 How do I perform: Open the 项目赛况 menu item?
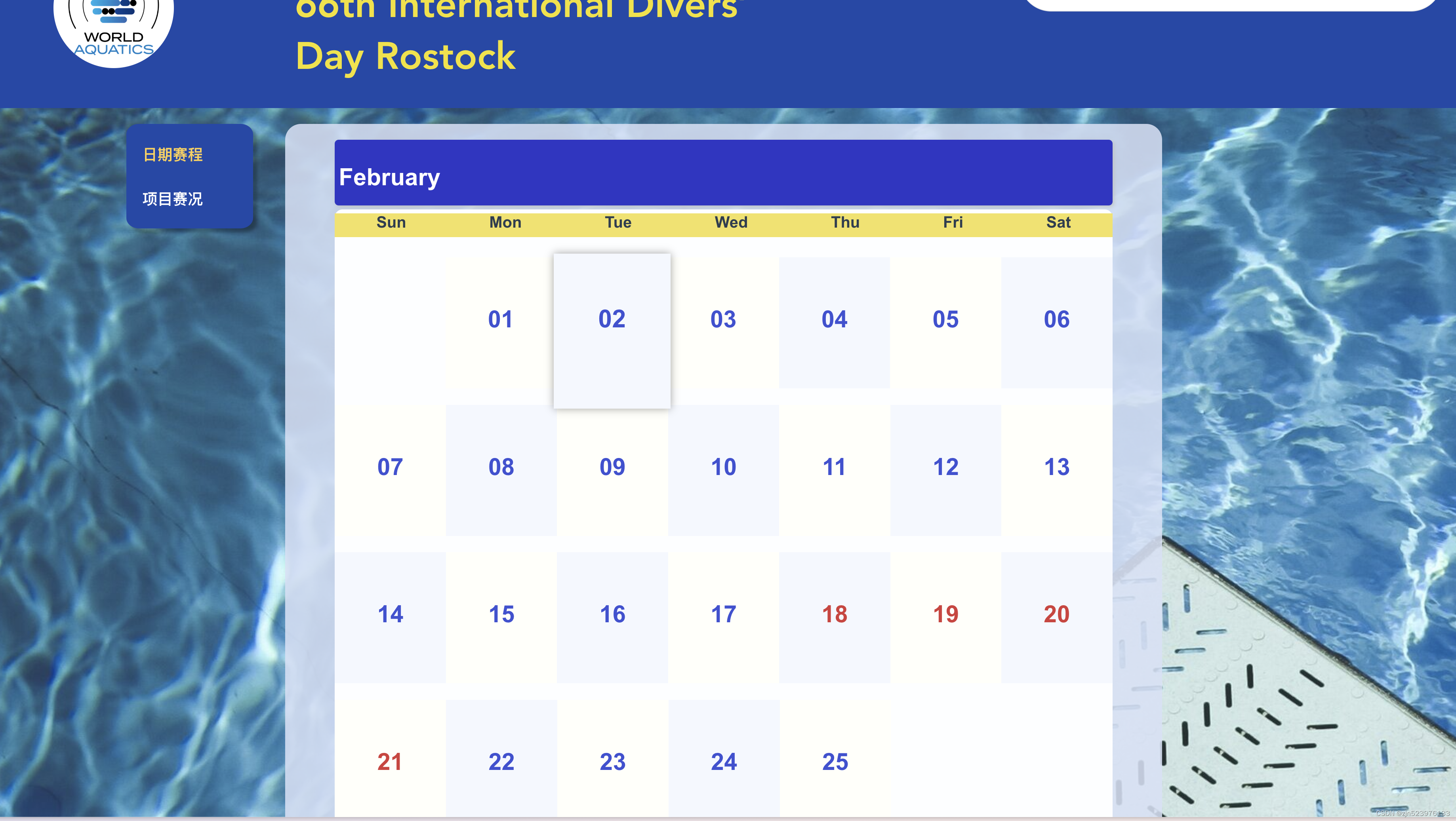tap(172, 199)
